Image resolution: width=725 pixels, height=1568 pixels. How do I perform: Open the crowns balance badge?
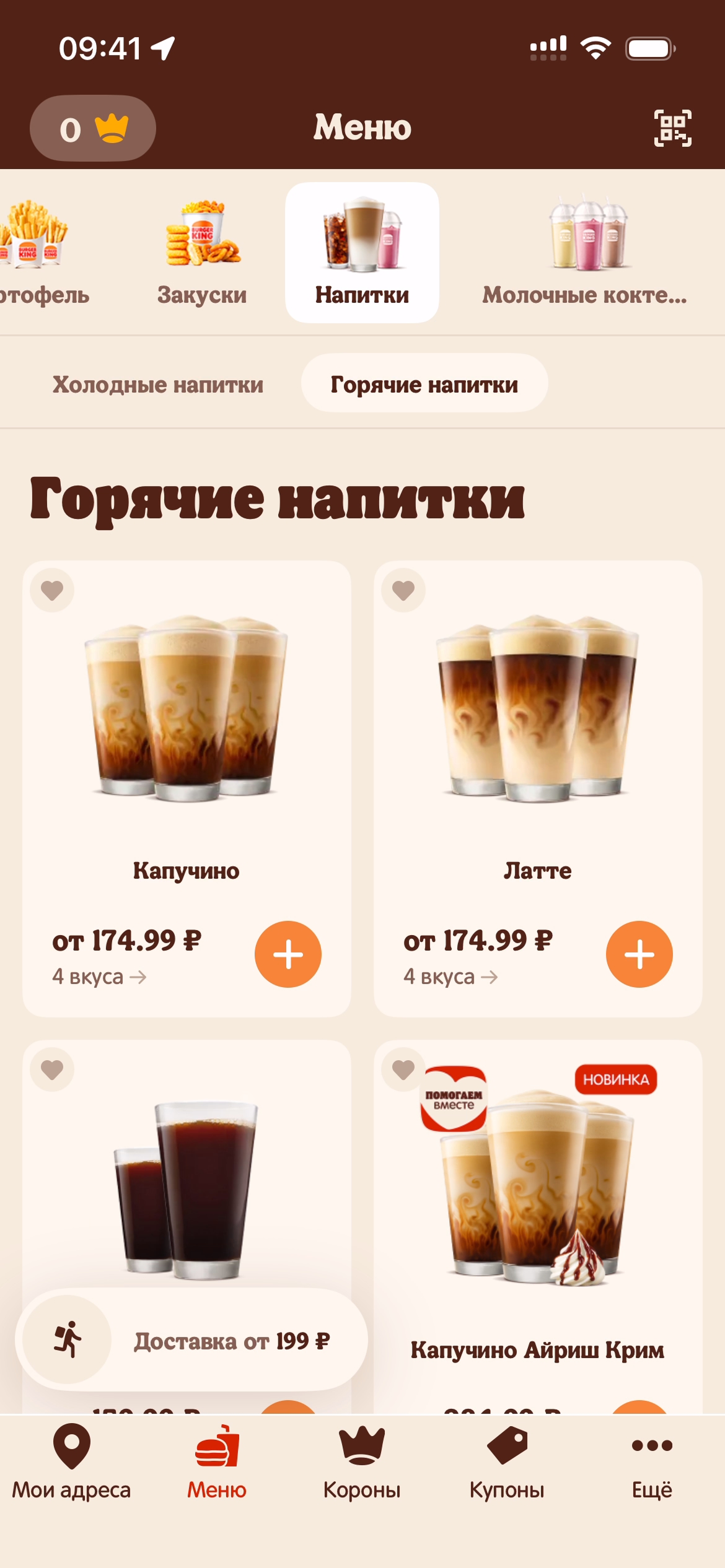point(93,128)
